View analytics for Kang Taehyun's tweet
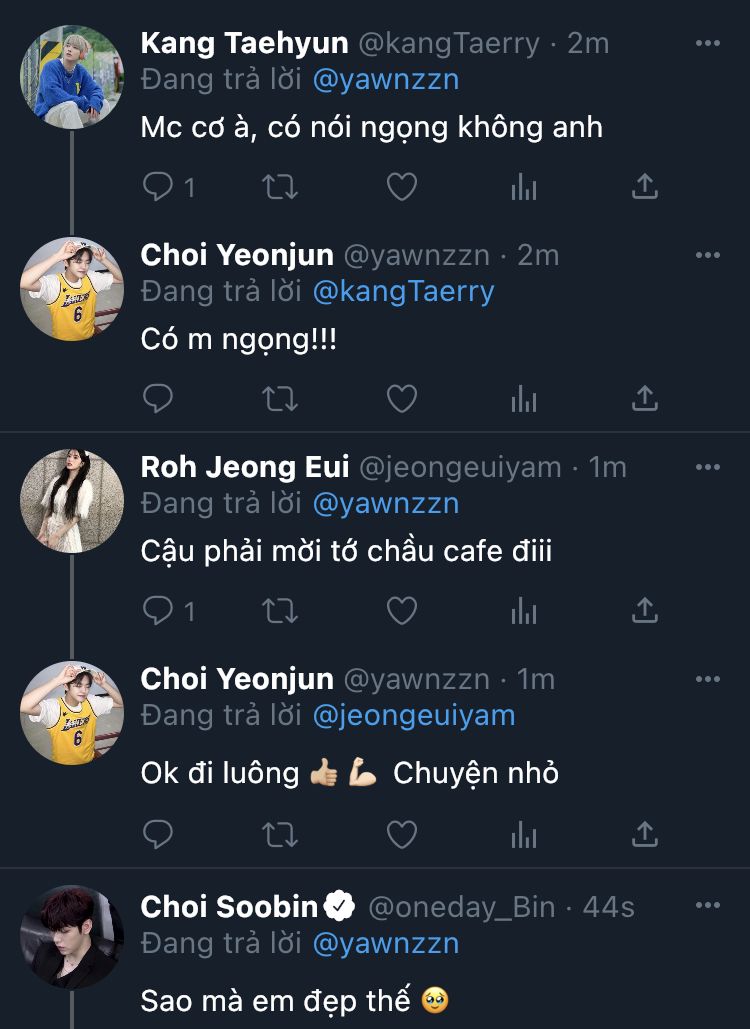The image size is (750, 1029). (524, 186)
